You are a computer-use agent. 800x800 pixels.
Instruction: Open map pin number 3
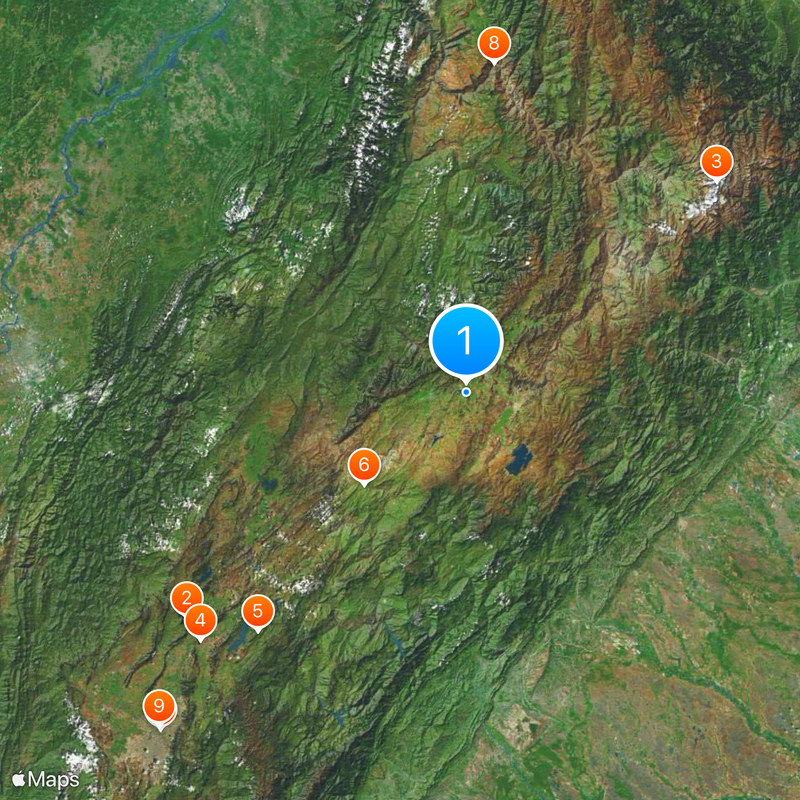click(716, 161)
